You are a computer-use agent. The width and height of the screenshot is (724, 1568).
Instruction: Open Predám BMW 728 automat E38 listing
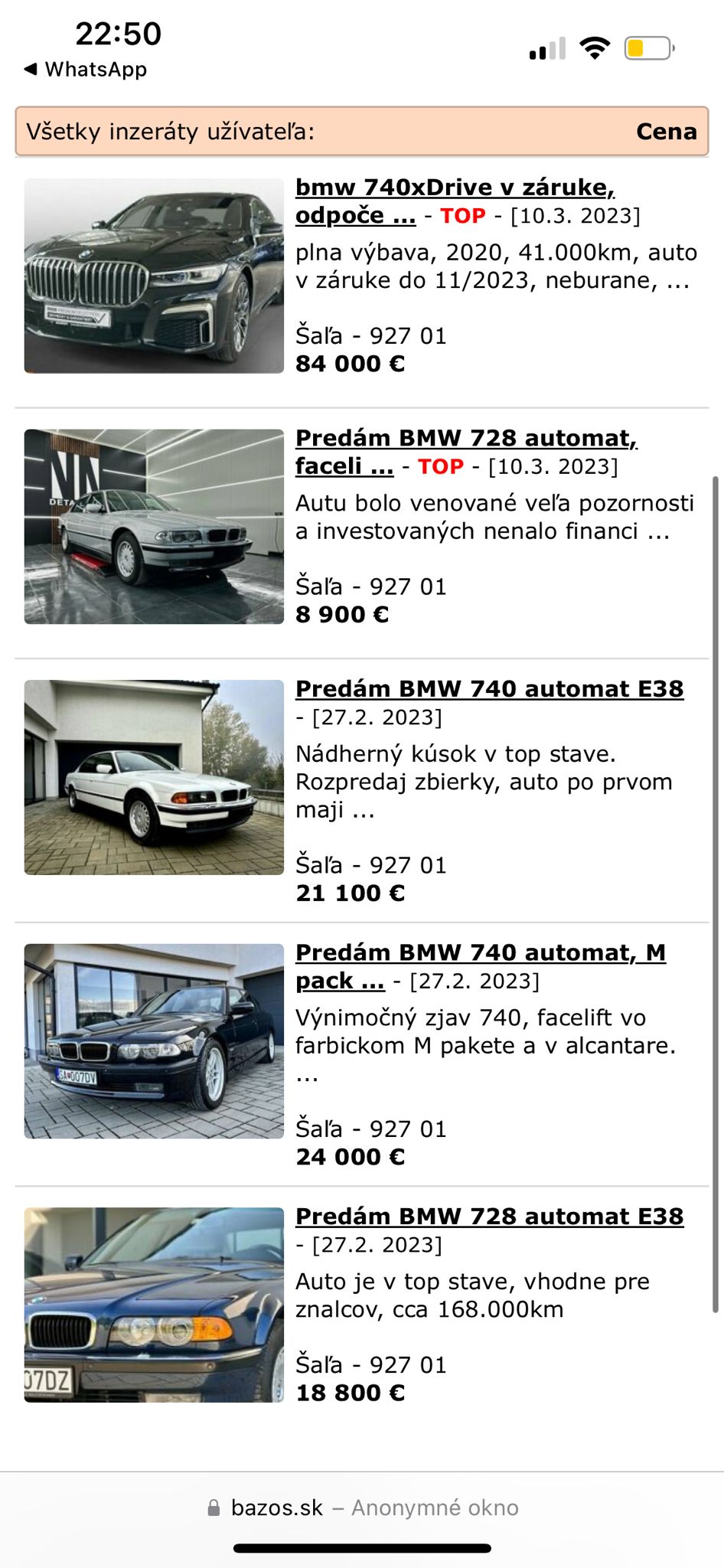(x=489, y=1217)
